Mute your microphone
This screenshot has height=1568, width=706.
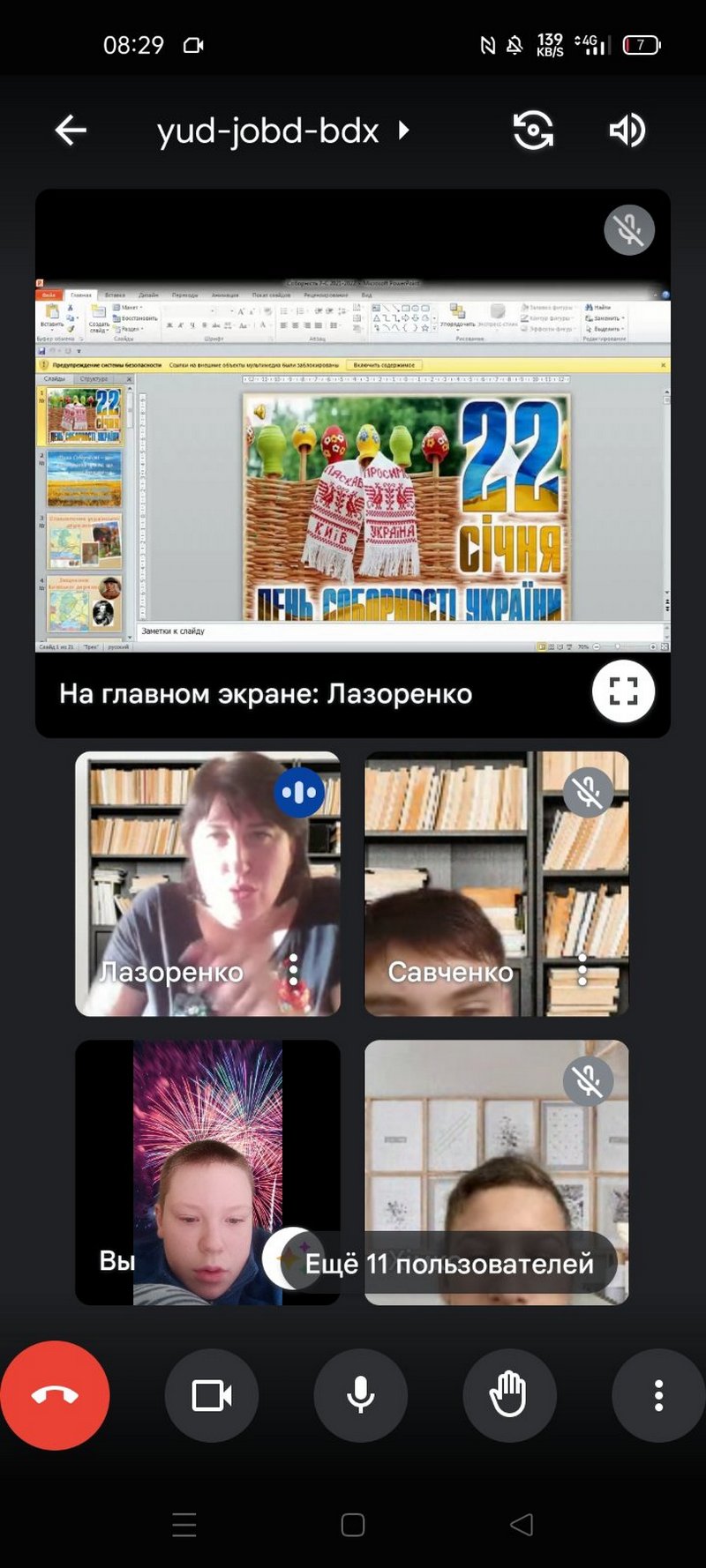(x=360, y=1395)
